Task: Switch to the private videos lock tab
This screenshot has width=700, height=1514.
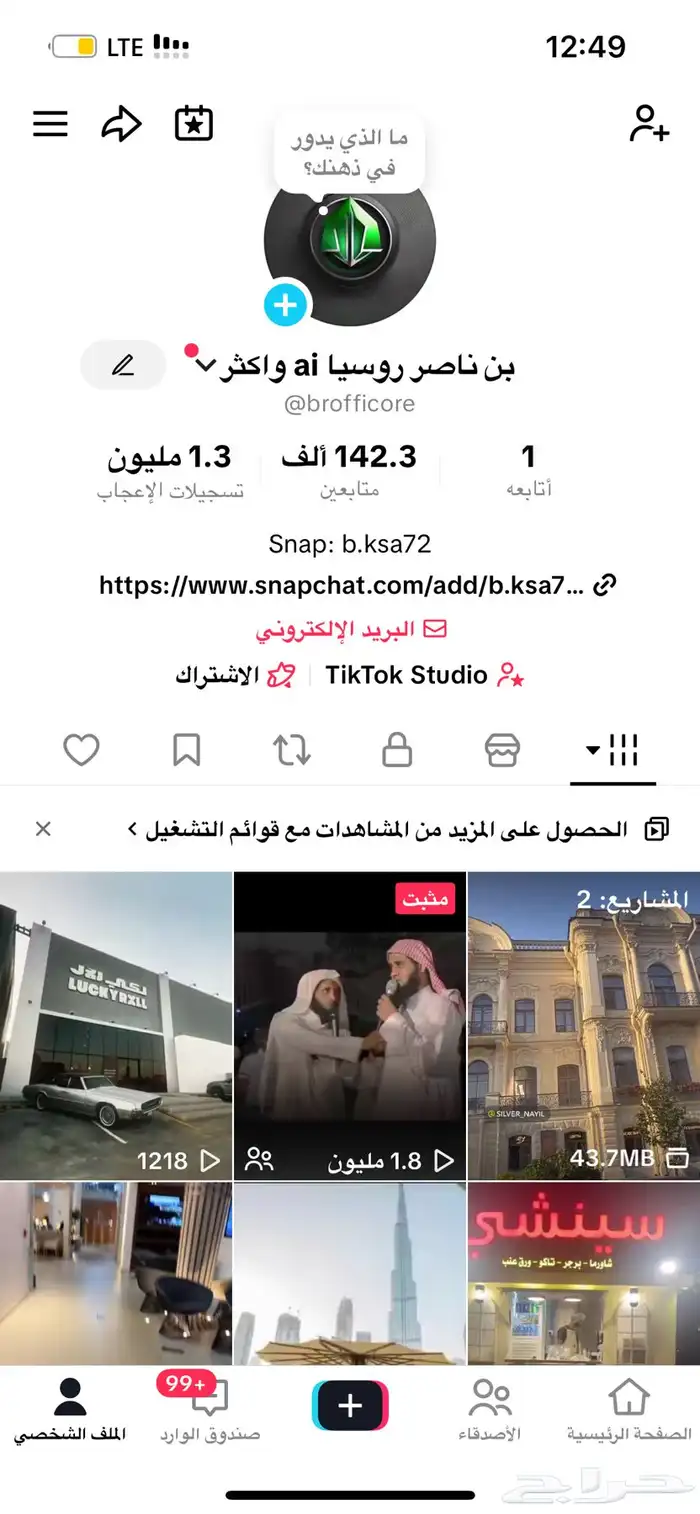Action: [x=397, y=750]
